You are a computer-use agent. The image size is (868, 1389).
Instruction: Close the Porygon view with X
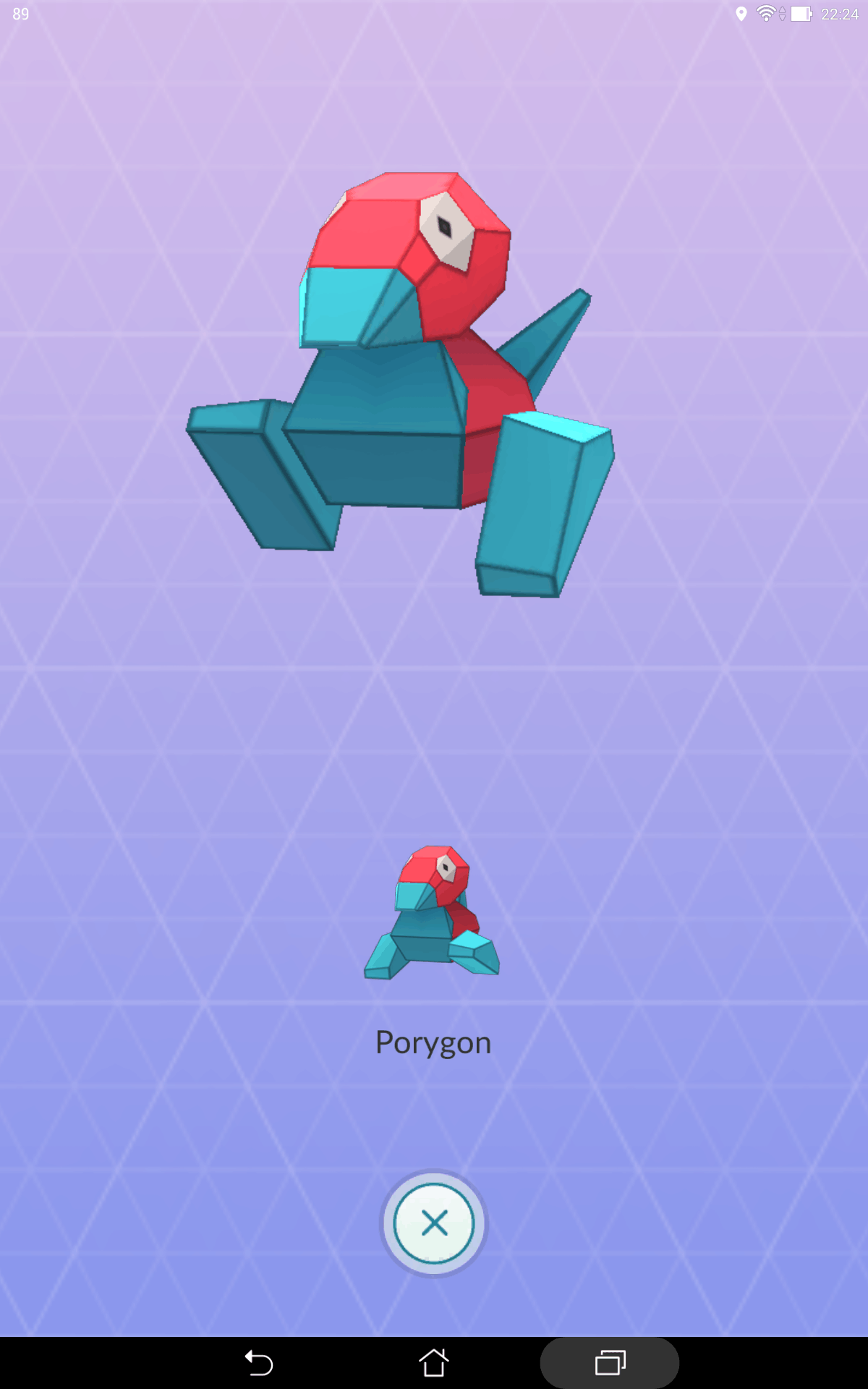(434, 1223)
